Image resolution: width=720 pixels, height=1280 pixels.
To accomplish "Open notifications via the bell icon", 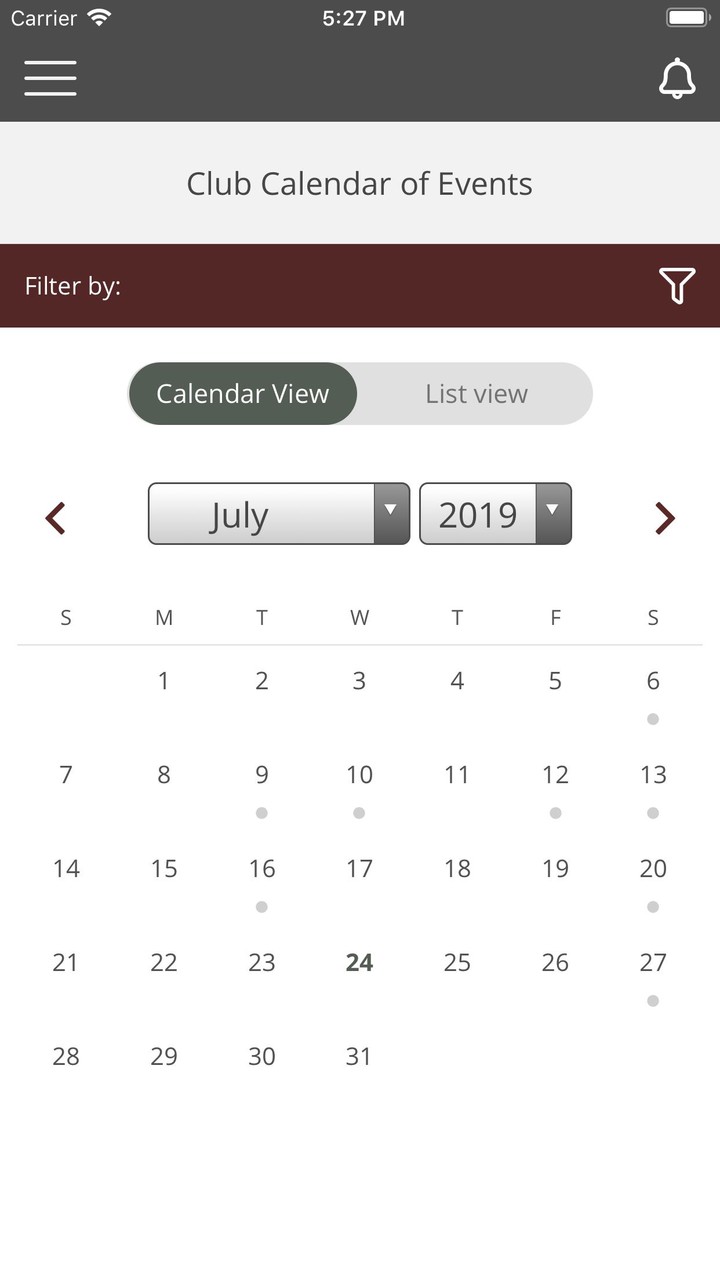I will (677, 78).
